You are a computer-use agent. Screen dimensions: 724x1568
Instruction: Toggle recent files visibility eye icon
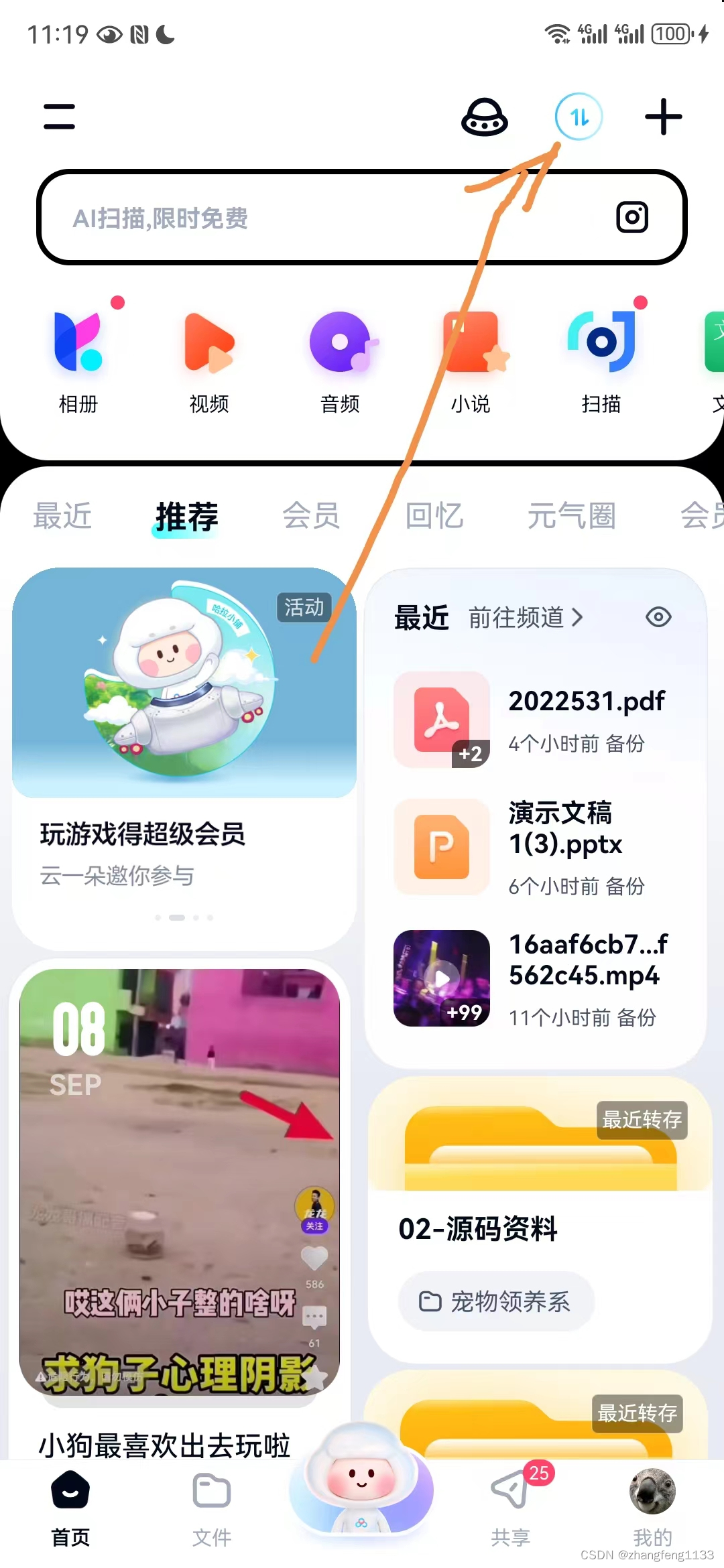(658, 617)
